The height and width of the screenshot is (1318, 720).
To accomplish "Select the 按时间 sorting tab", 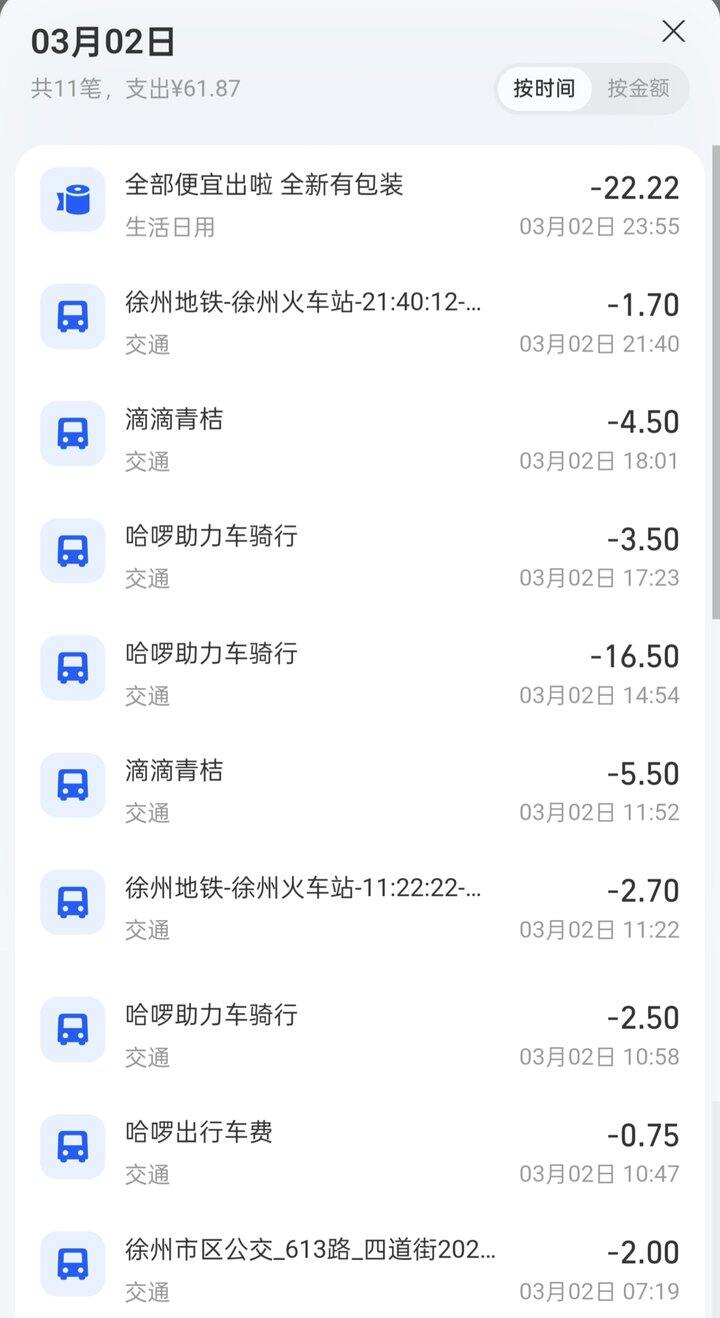I will 544,89.
